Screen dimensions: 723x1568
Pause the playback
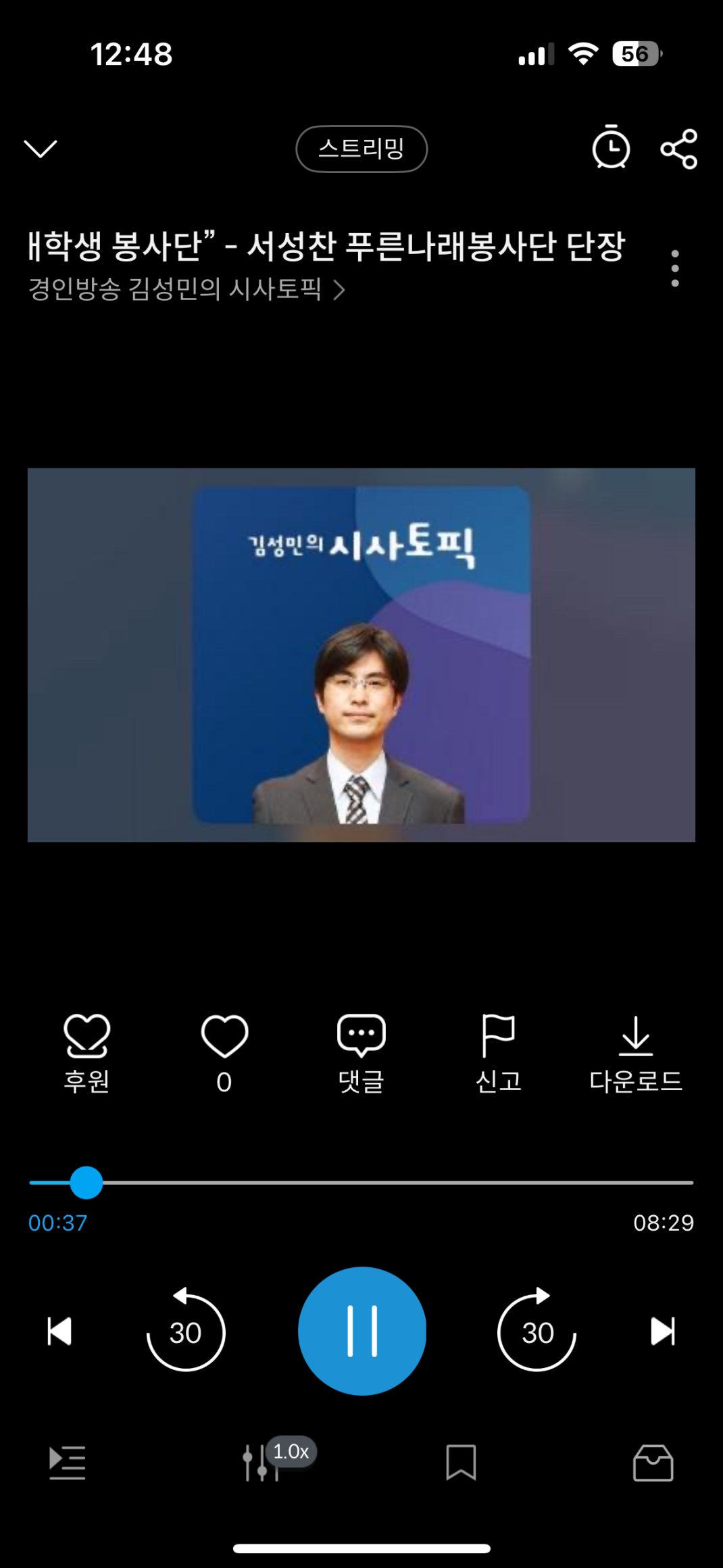coord(362,1331)
